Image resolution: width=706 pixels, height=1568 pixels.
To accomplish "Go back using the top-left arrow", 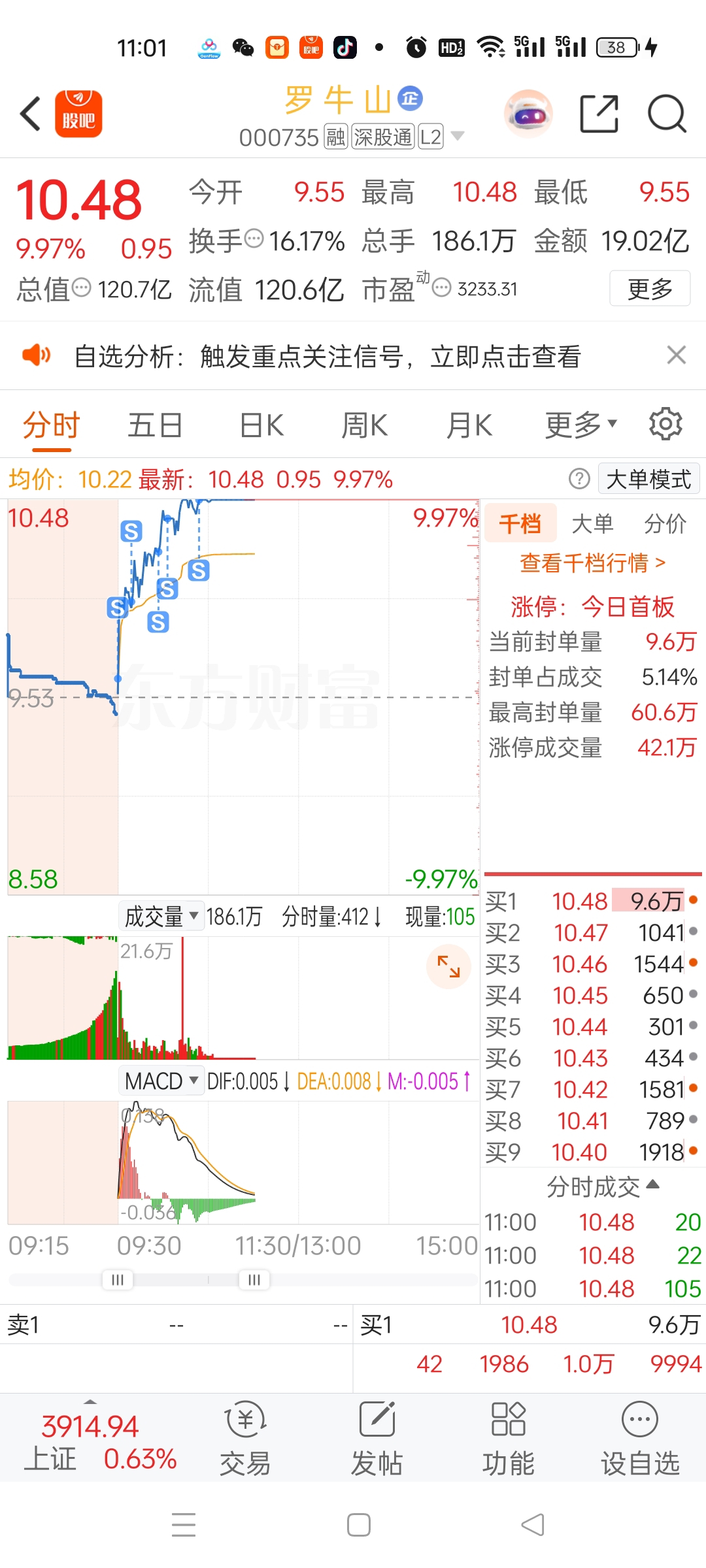I will point(30,114).
